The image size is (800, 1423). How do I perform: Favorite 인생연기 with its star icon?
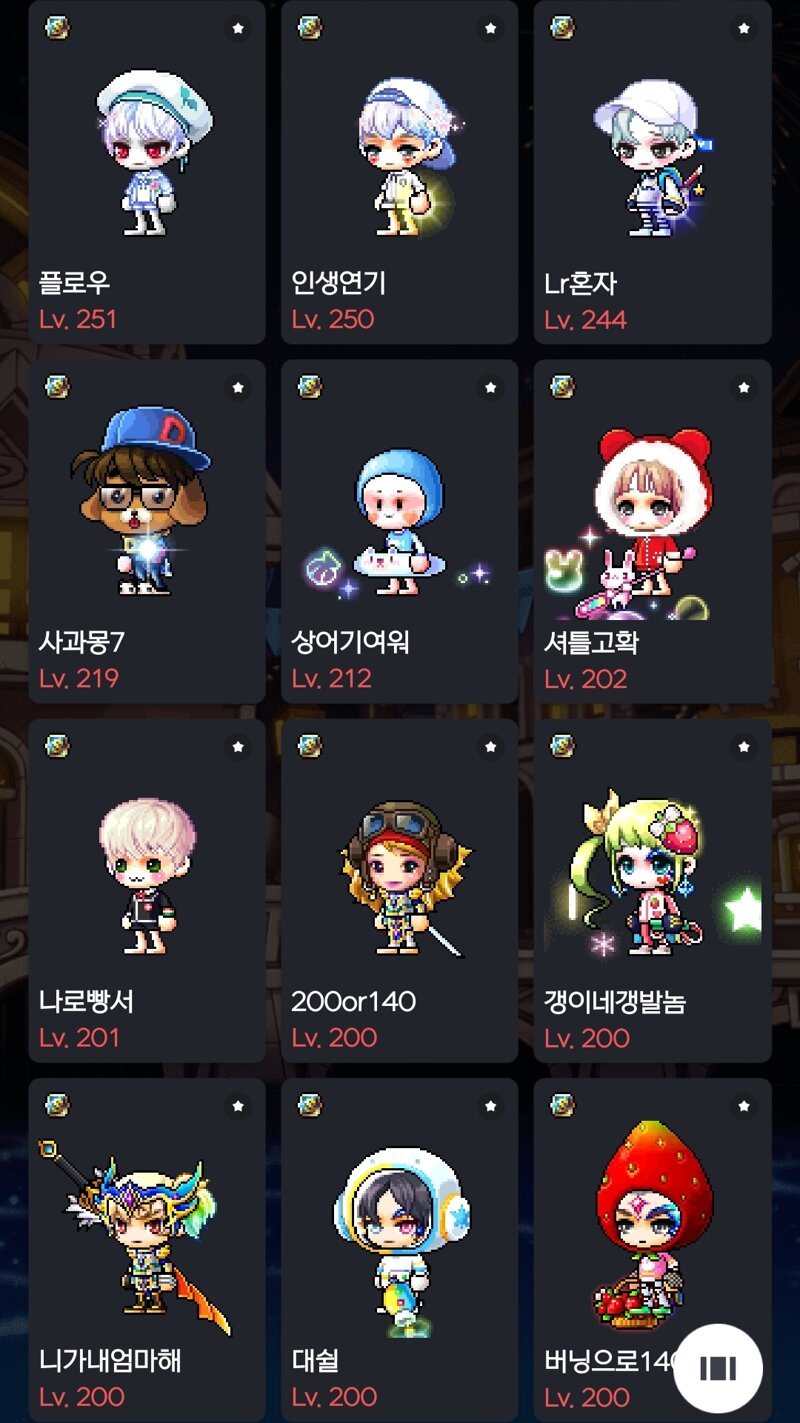(490, 29)
